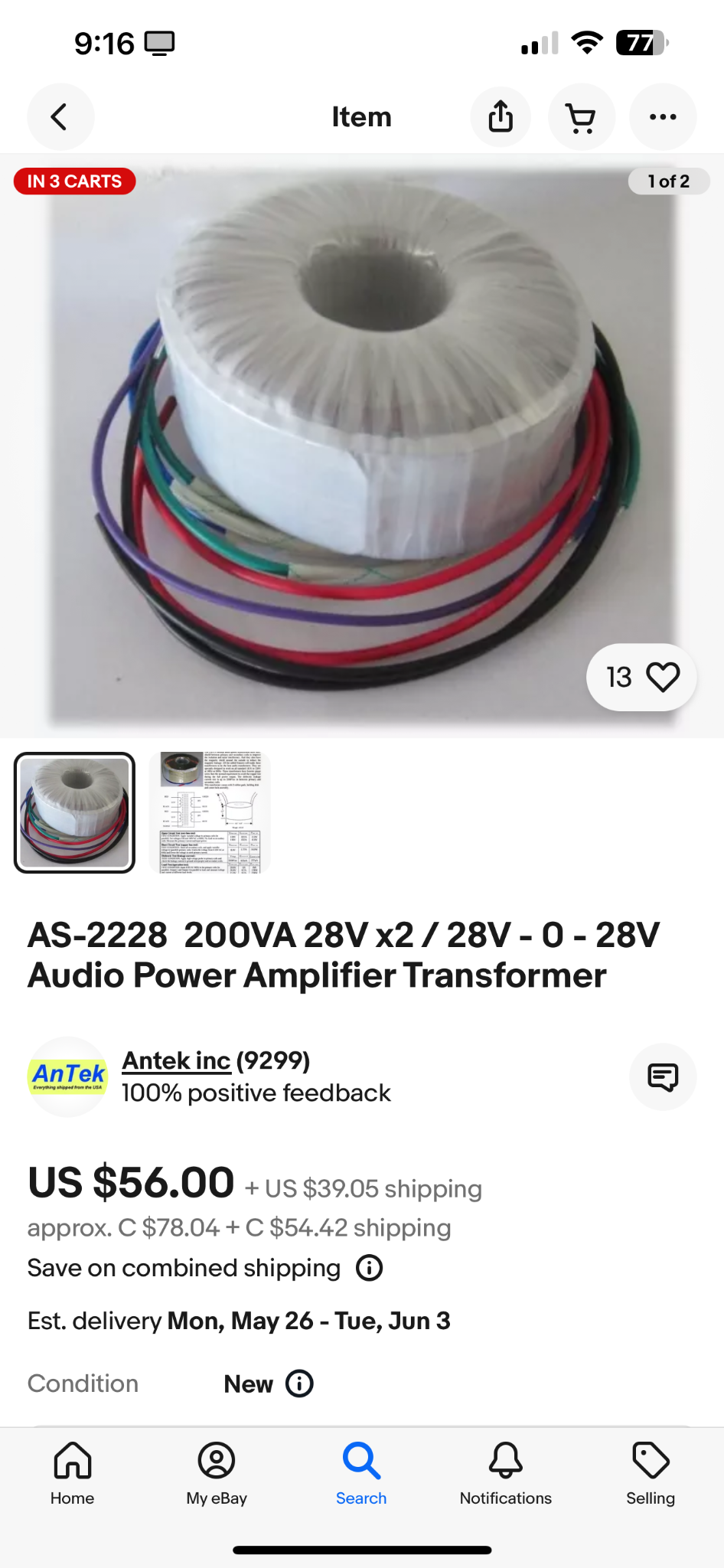Screen dimensions: 724x1568
Task: Go back to the previous screen
Action: tap(60, 117)
